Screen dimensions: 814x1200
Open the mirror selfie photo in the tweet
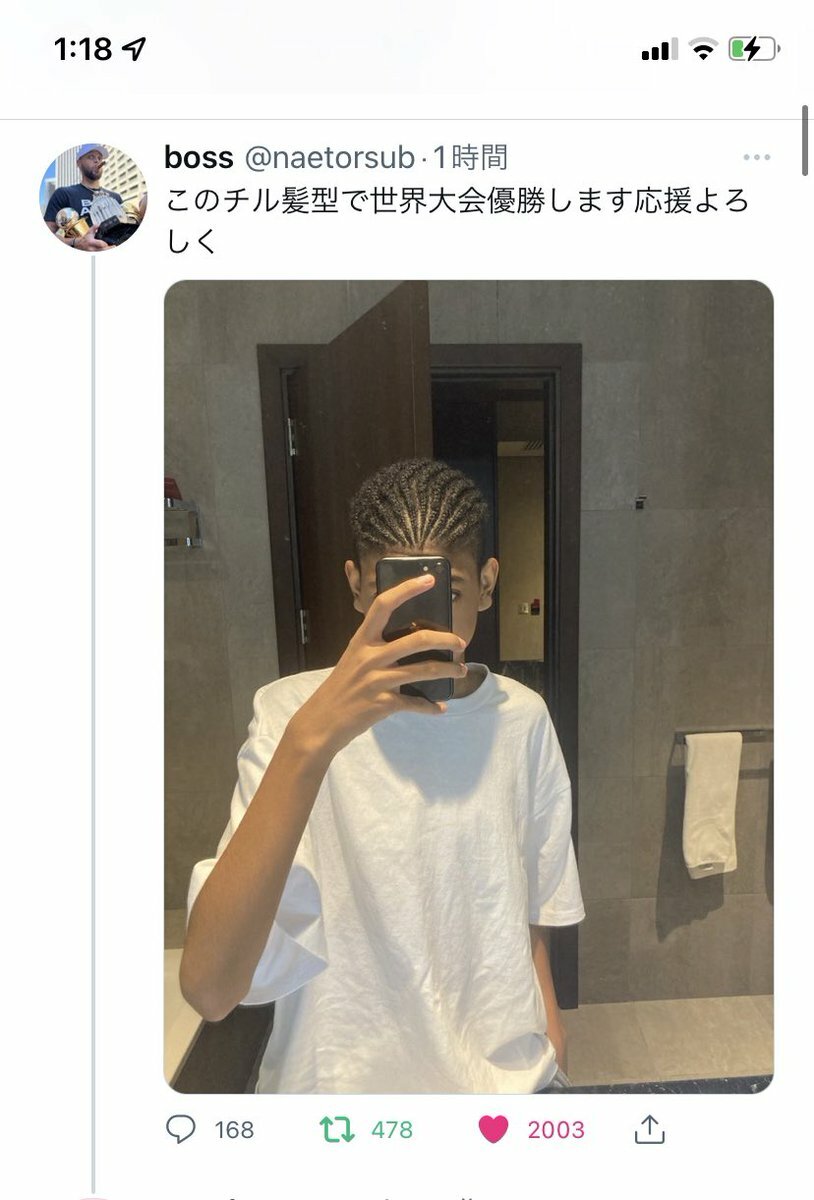point(468,686)
